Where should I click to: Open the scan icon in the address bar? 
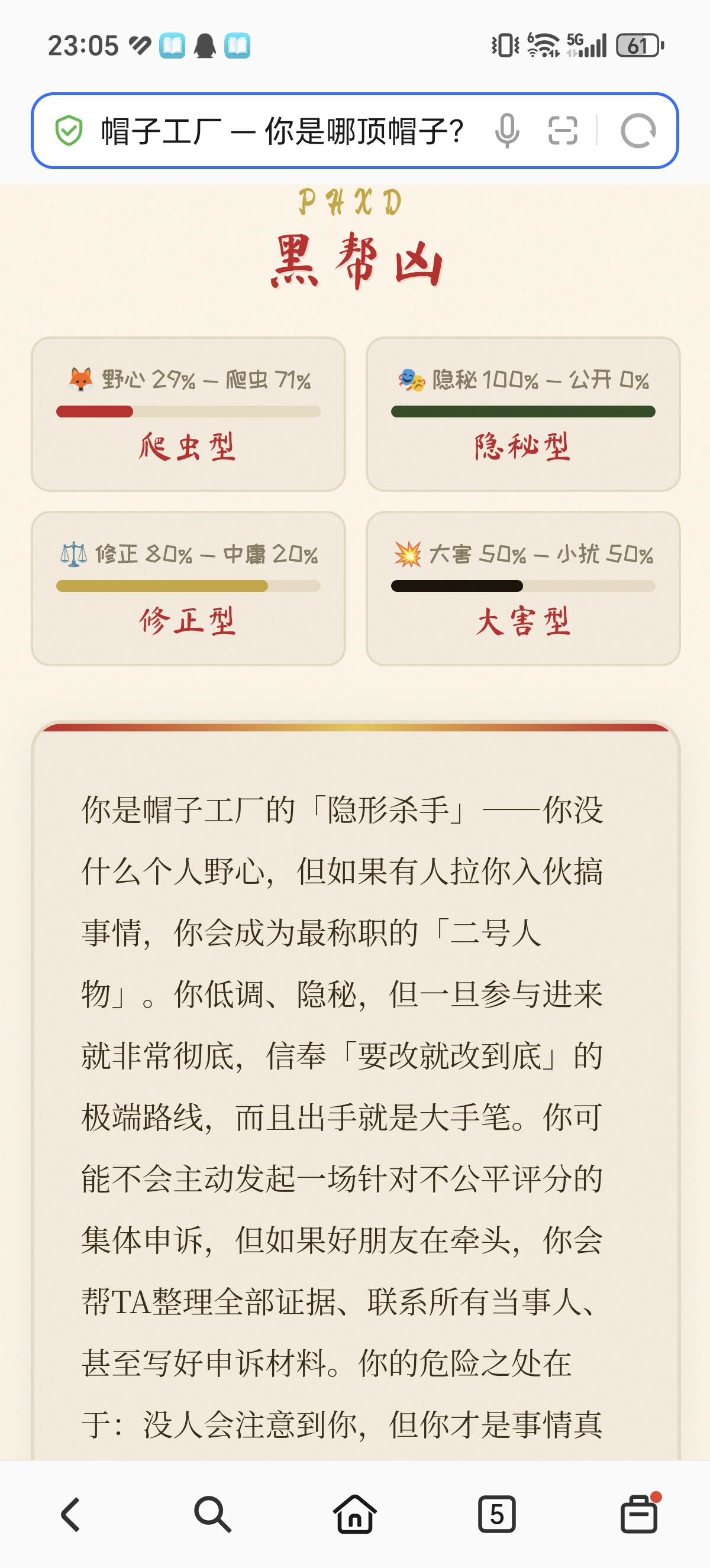click(x=563, y=131)
